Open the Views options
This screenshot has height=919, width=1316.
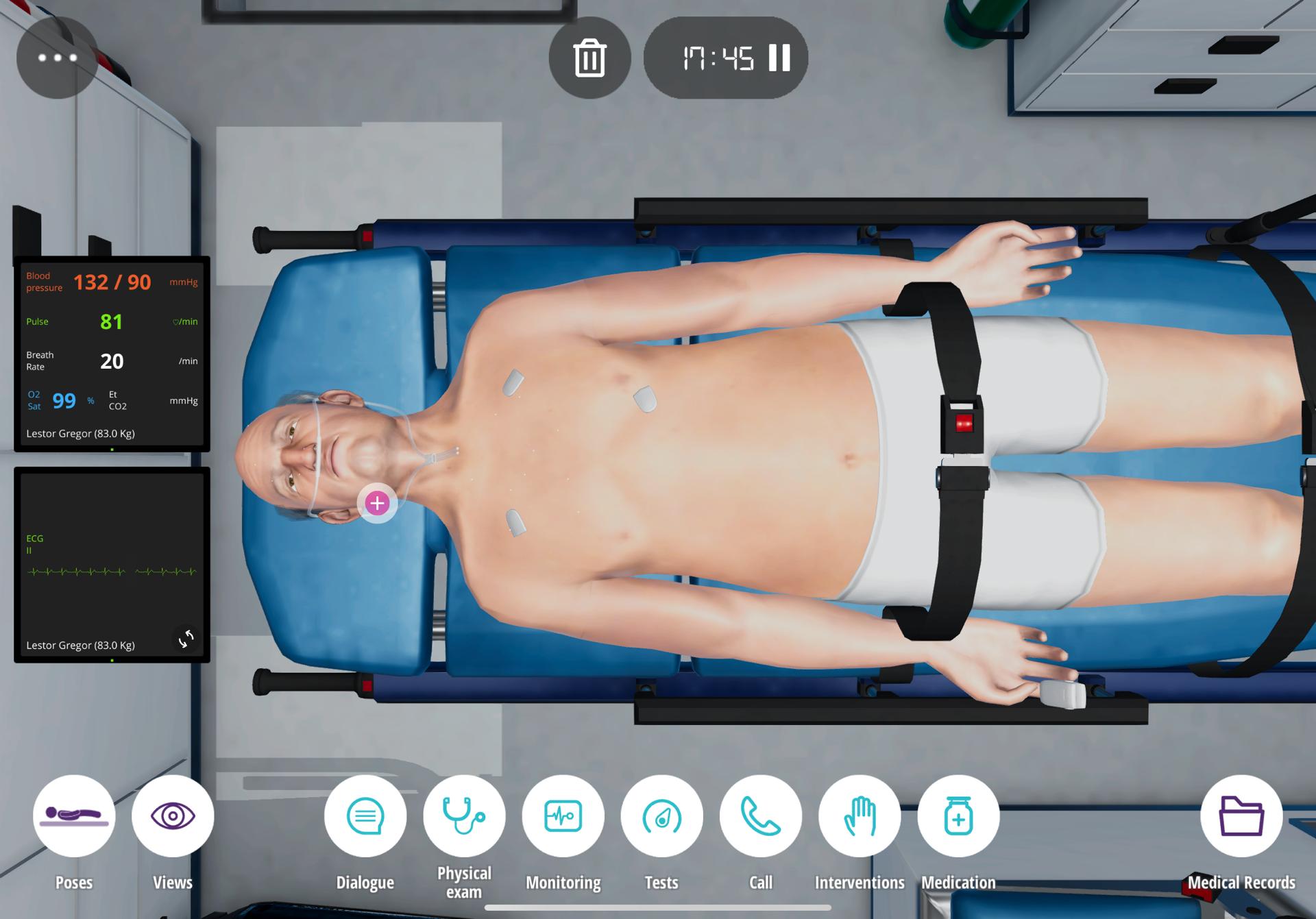tap(173, 816)
